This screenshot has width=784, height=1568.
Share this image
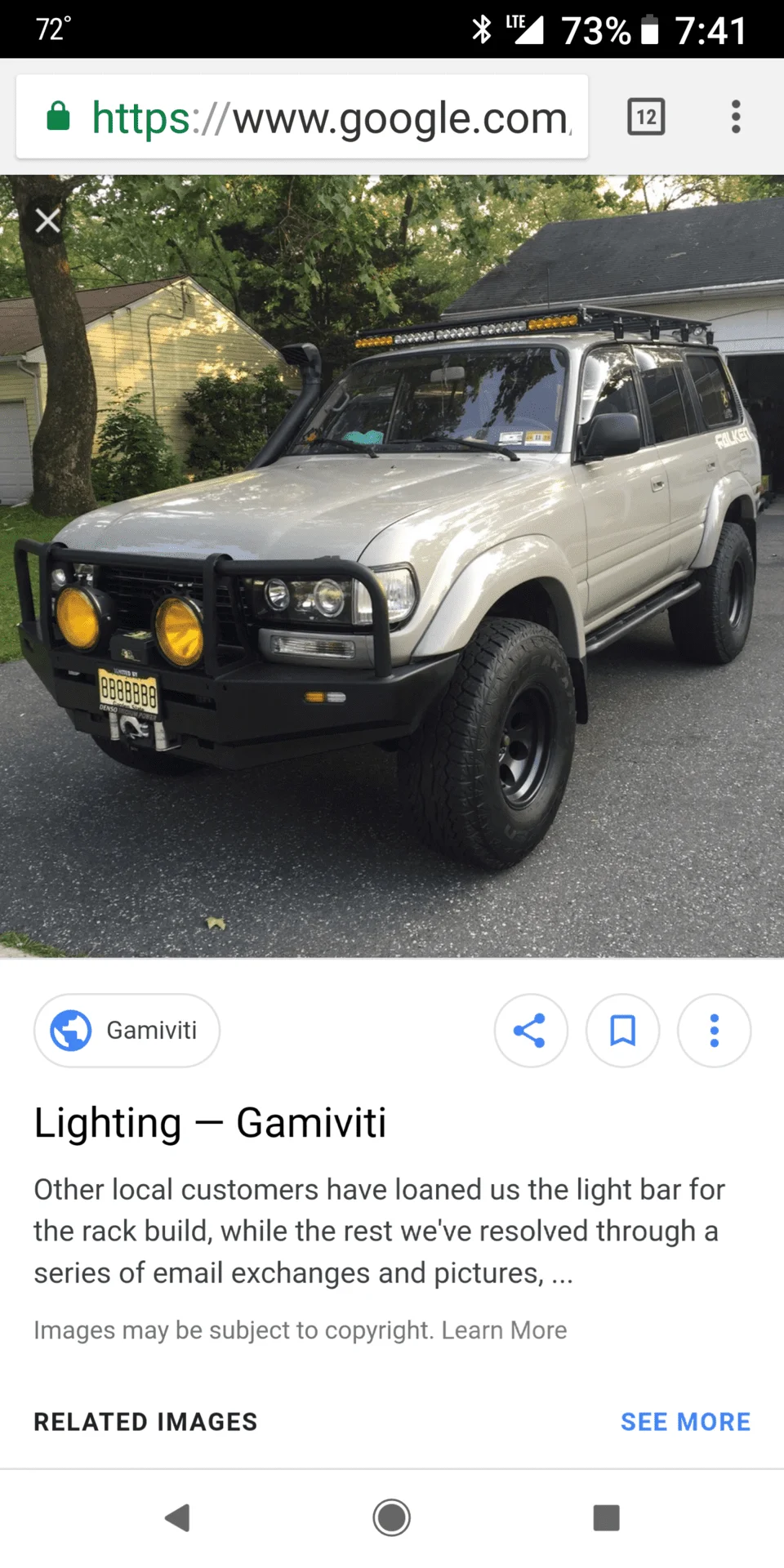point(530,1031)
